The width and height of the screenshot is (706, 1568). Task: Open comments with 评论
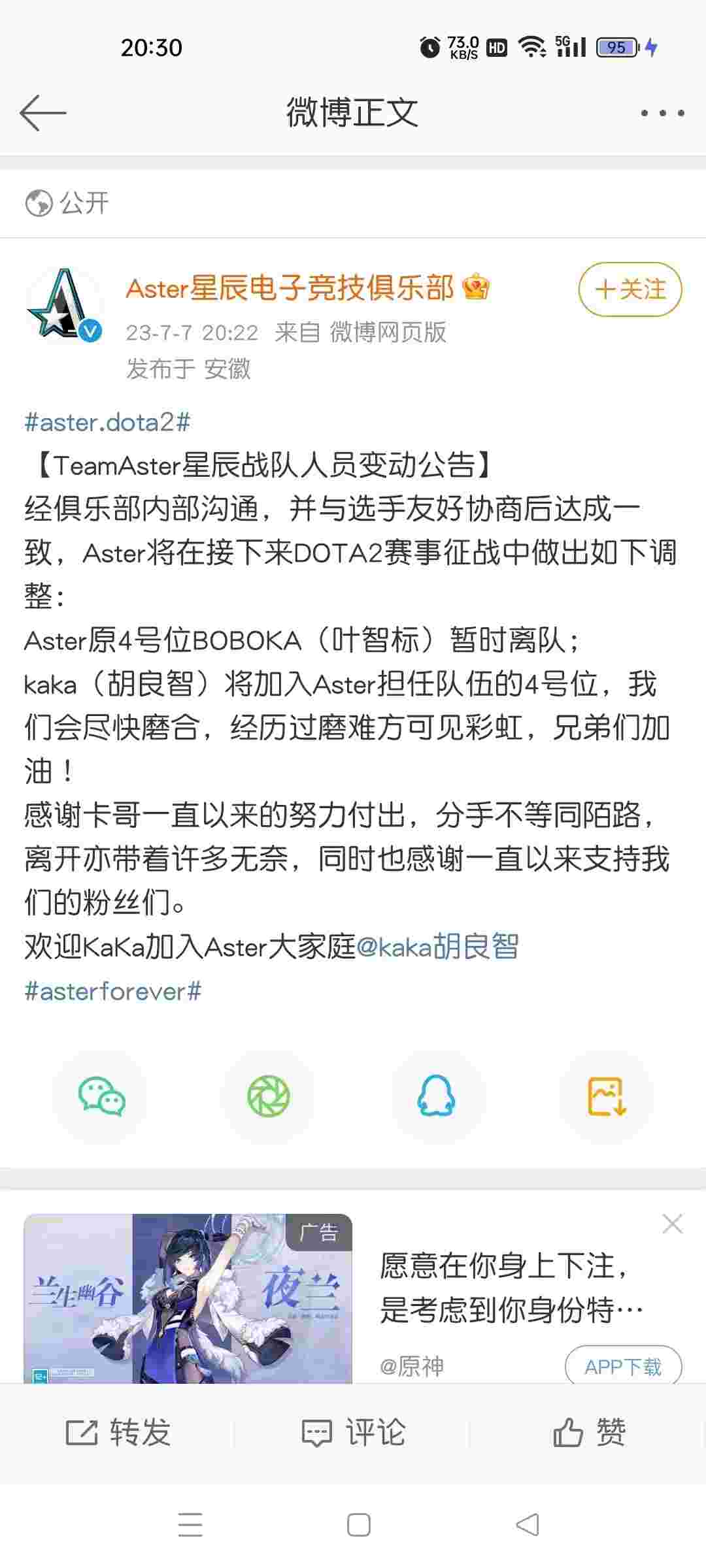click(x=353, y=1432)
